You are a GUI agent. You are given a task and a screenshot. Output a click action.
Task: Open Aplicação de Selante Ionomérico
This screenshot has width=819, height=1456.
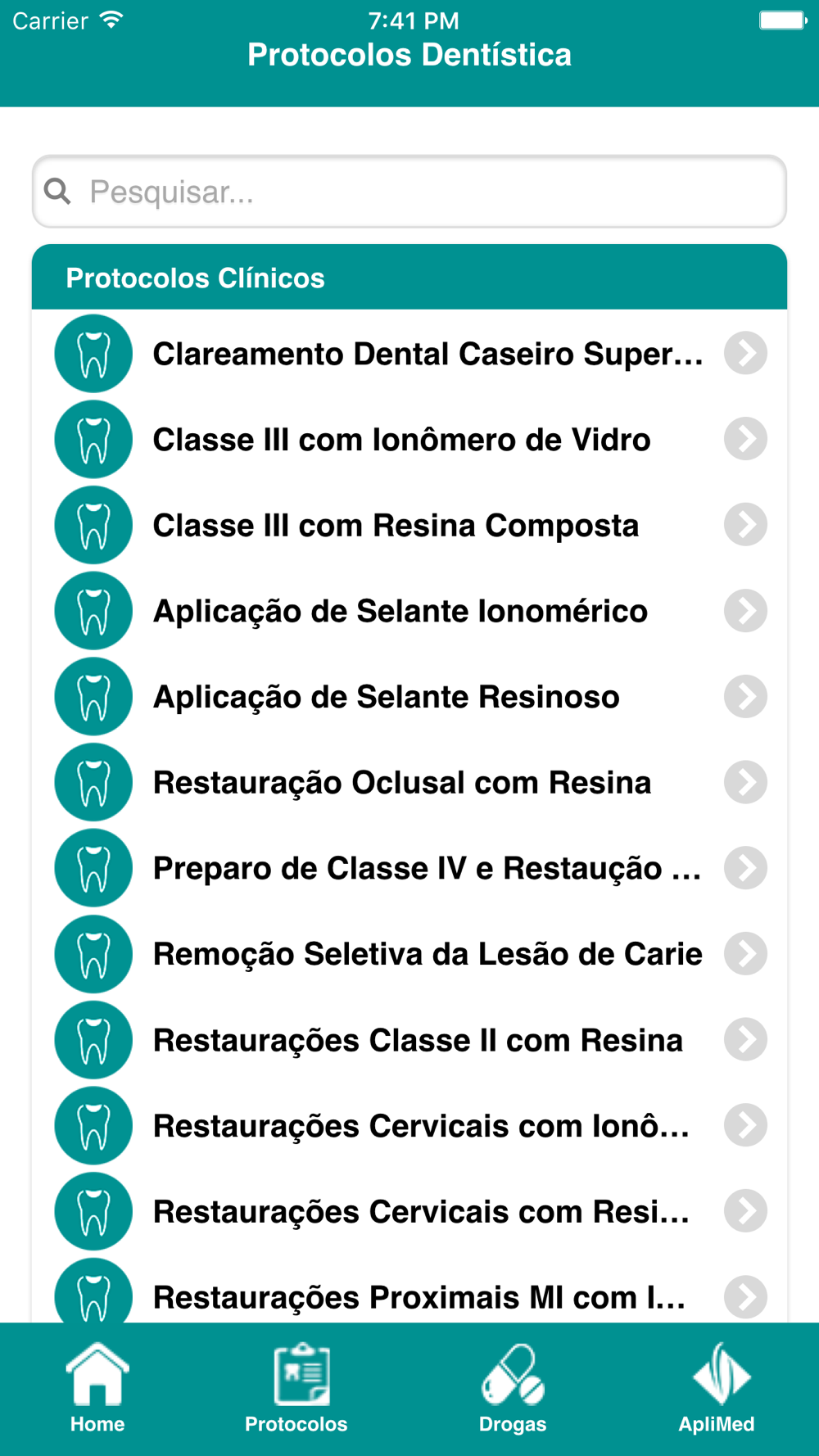[x=409, y=611]
